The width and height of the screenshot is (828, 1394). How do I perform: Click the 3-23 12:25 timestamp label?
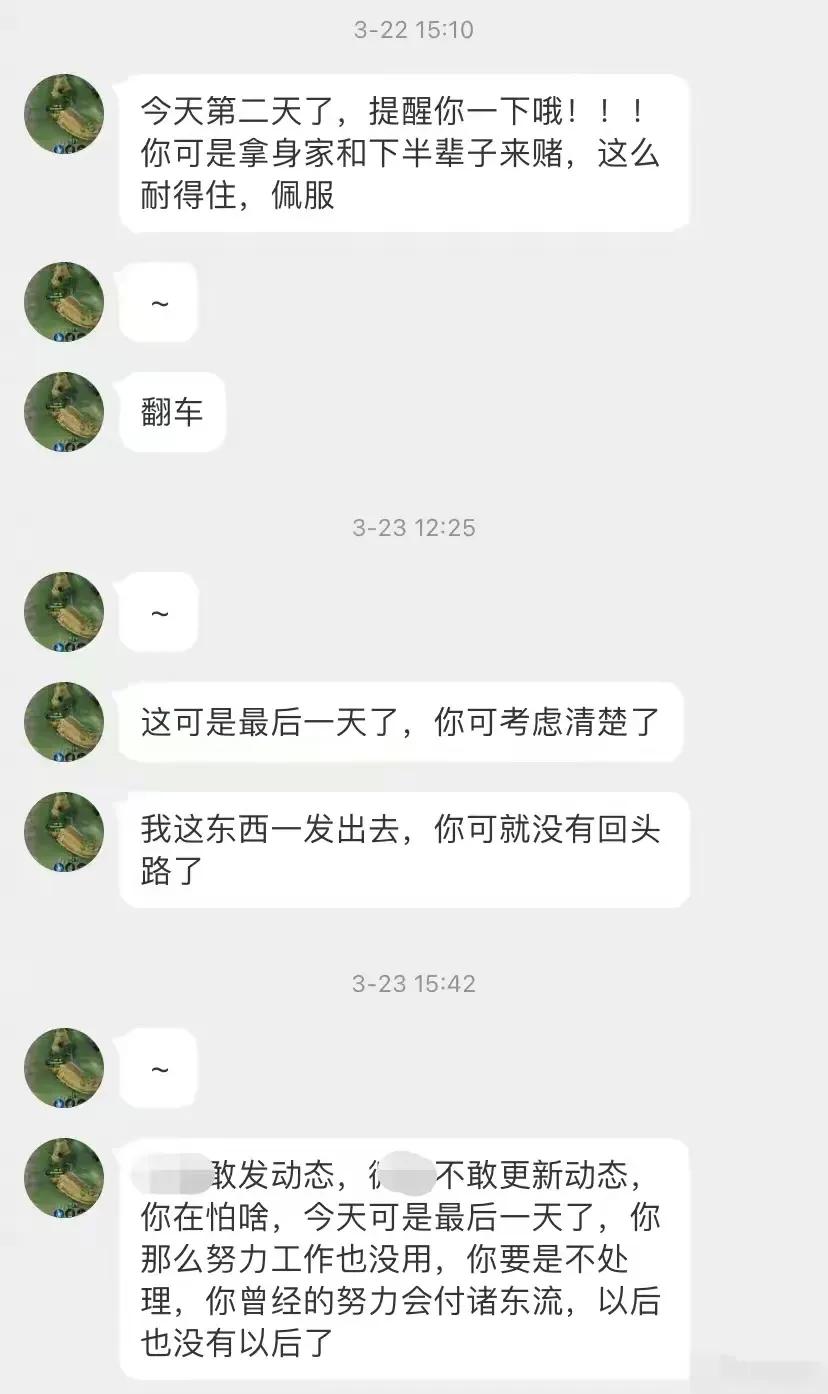414,529
